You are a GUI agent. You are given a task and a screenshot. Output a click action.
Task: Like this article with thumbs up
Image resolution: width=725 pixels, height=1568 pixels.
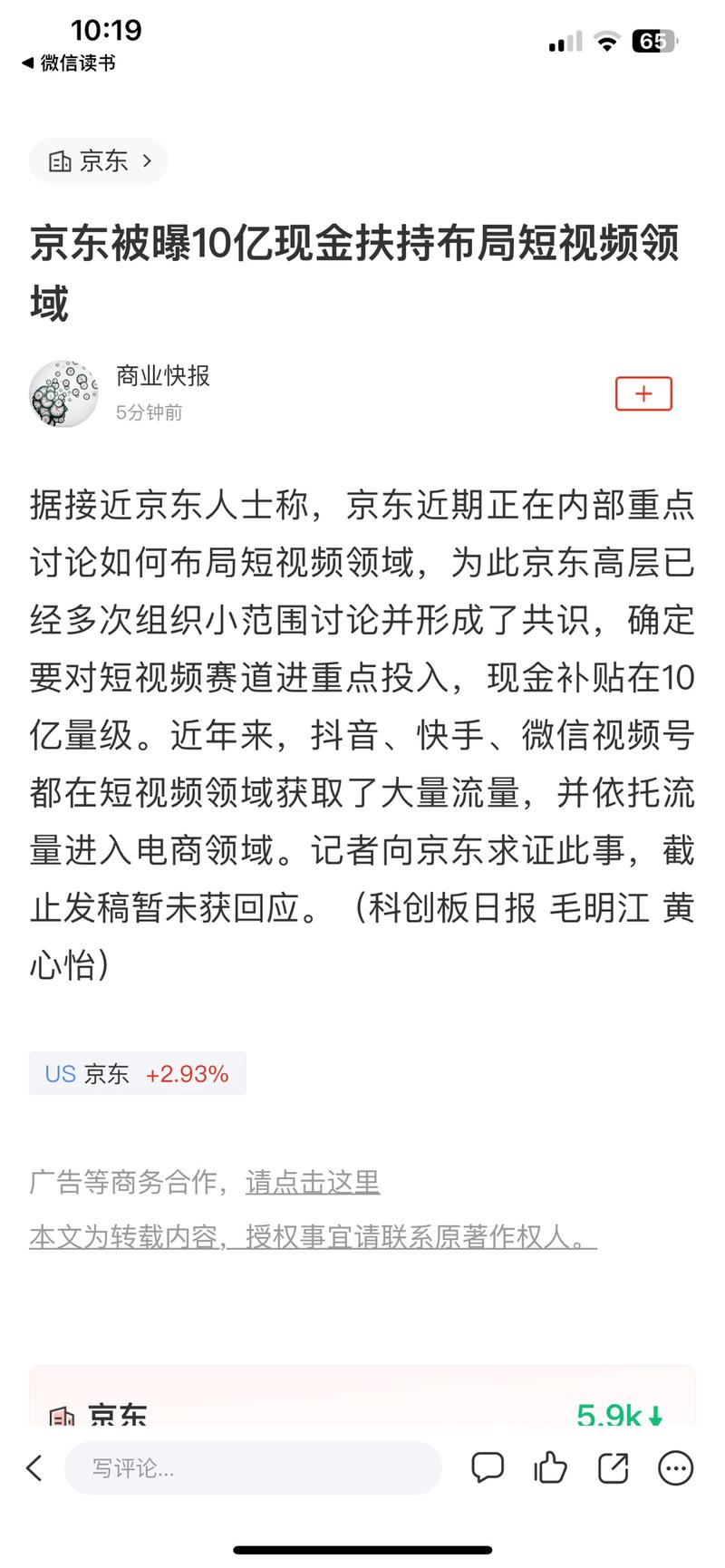click(x=550, y=1467)
